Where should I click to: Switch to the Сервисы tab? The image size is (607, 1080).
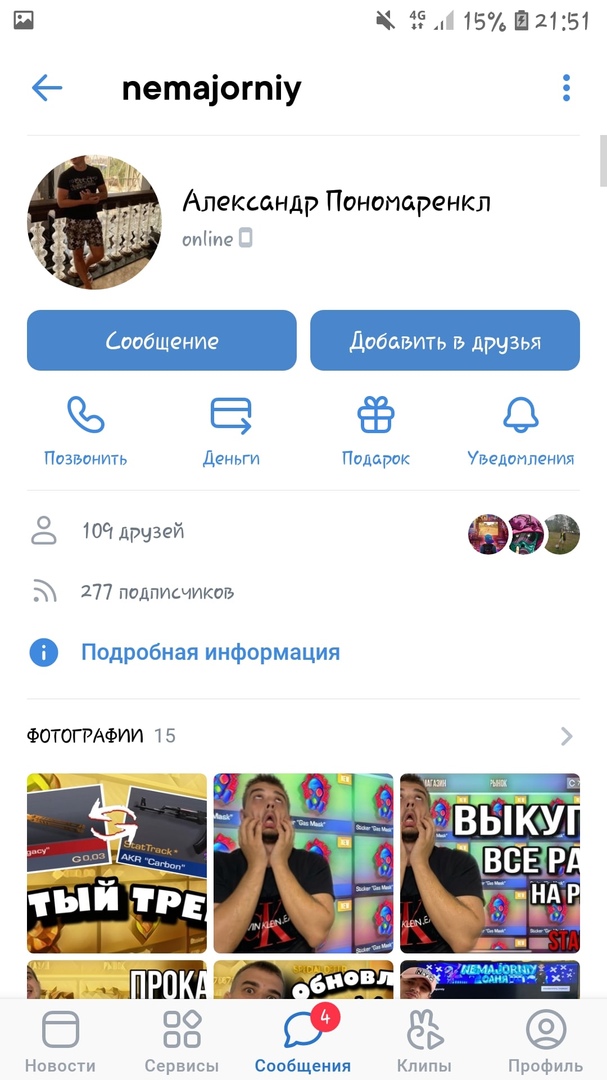coord(182,1040)
